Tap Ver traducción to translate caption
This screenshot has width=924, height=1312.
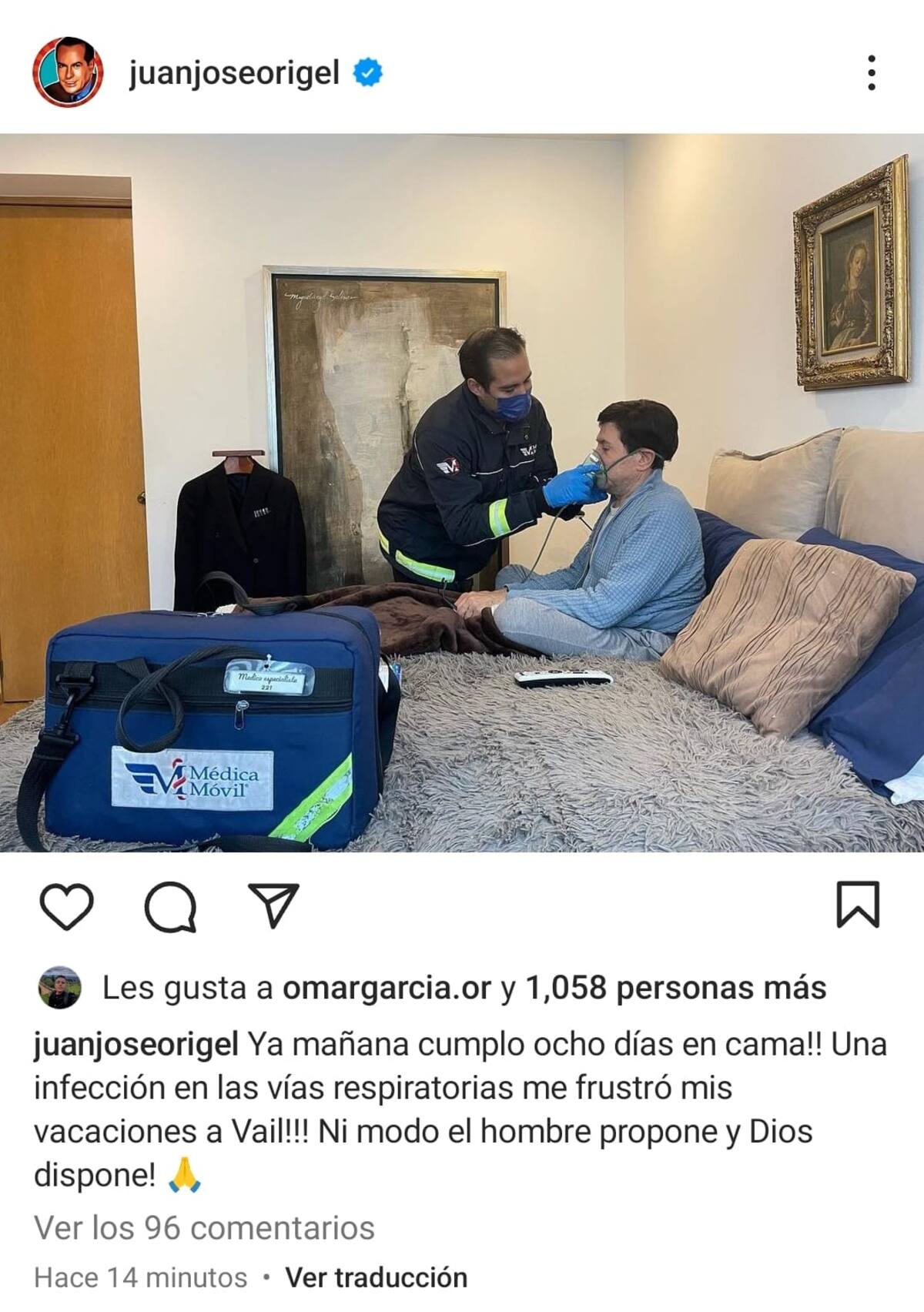point(376,1277)
